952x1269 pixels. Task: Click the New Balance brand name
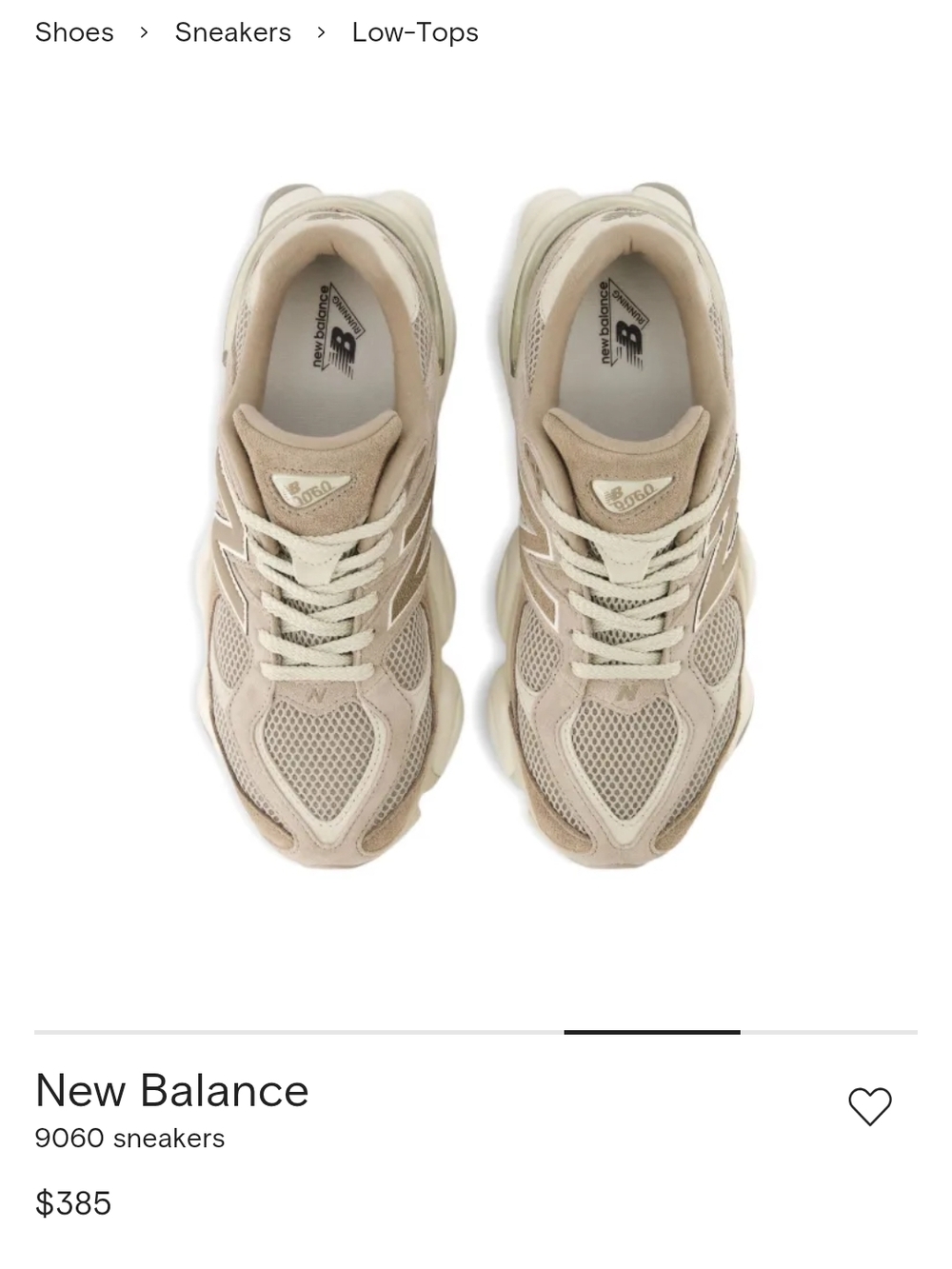pos(170,1091)
